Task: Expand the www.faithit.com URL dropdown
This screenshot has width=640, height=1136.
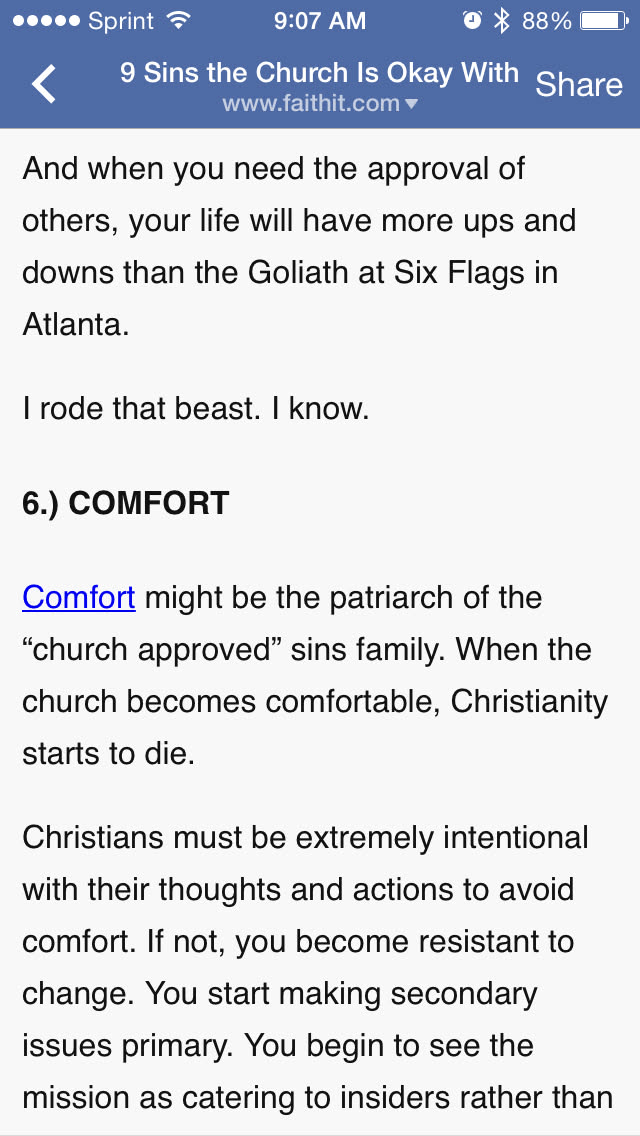Action: click(x=320, y=103)
